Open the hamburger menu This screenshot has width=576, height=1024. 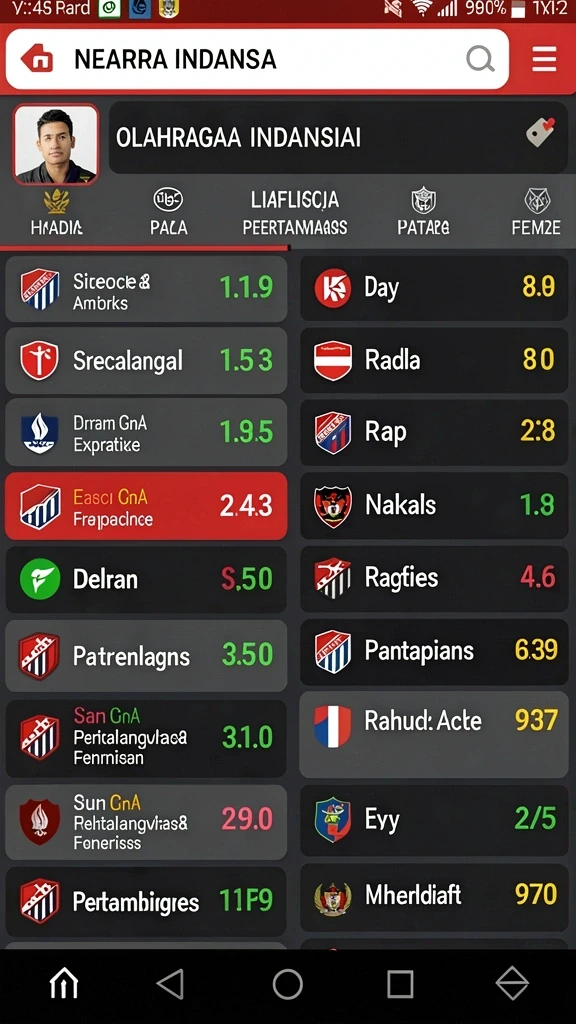click(543, 59)
